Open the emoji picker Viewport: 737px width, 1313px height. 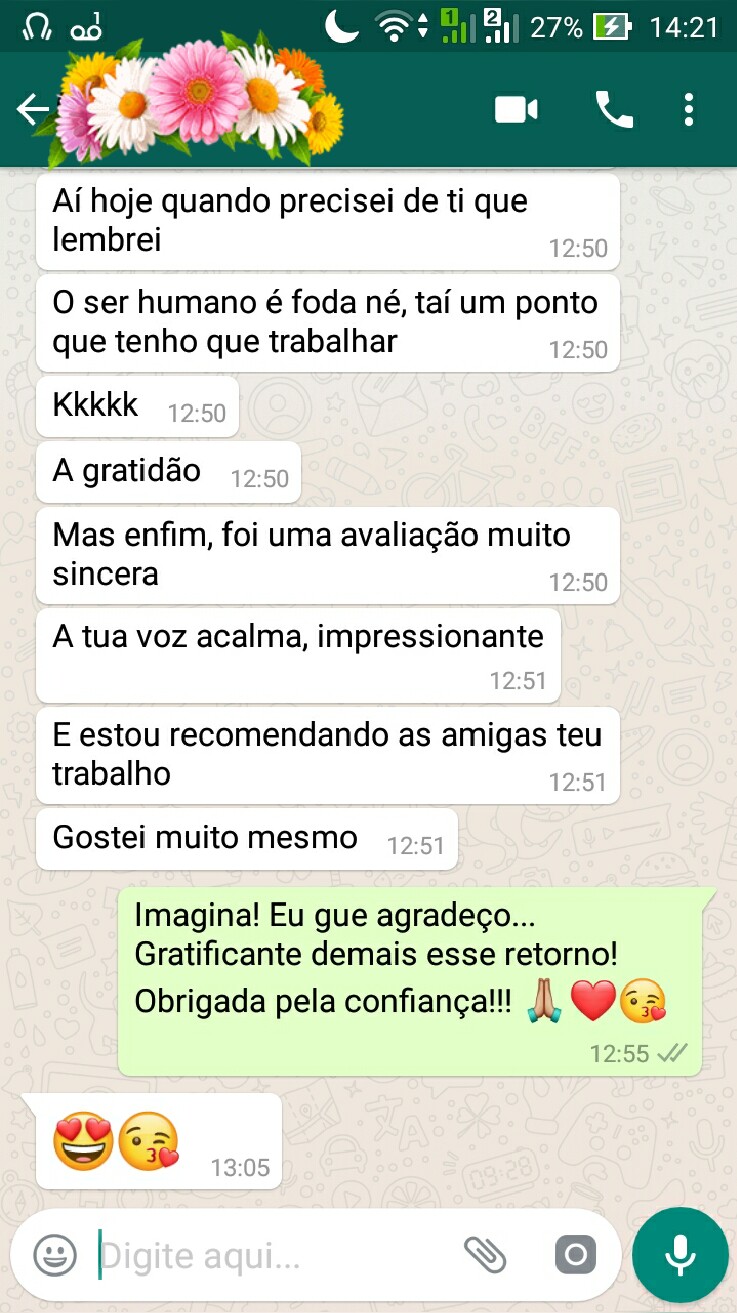(x=55, y=1255)
